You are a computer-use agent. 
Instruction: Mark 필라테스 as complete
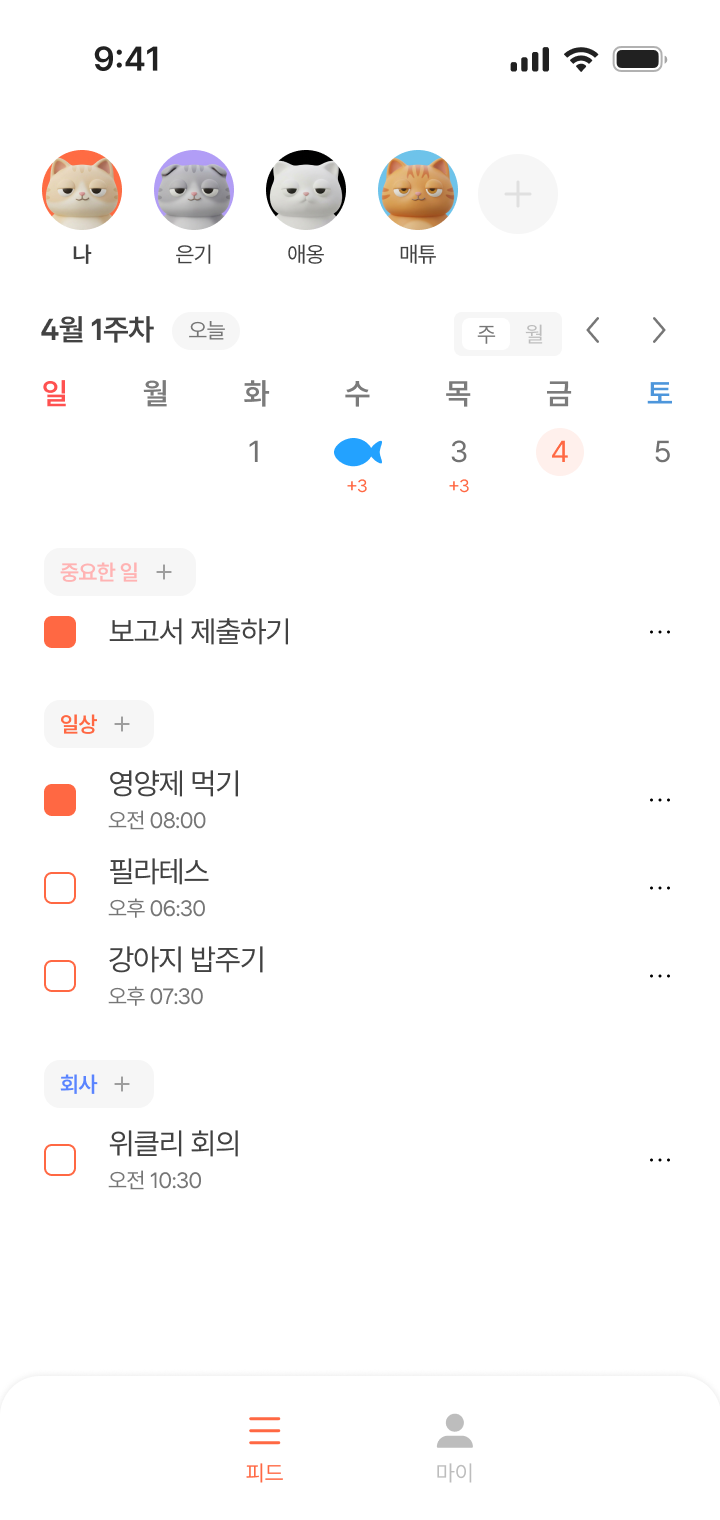tap(60, 887)
